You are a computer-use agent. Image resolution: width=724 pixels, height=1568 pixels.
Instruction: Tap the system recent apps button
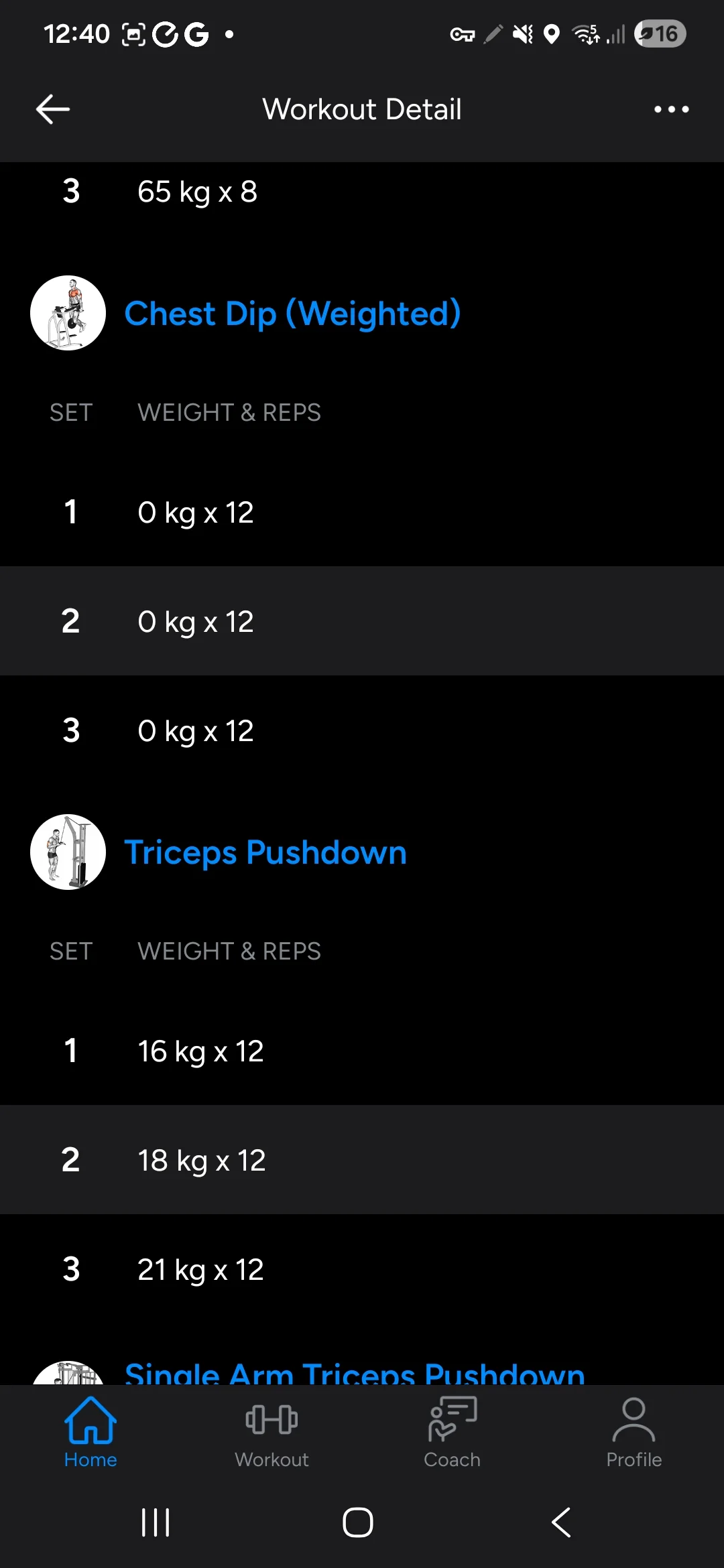pos(156,1522)
